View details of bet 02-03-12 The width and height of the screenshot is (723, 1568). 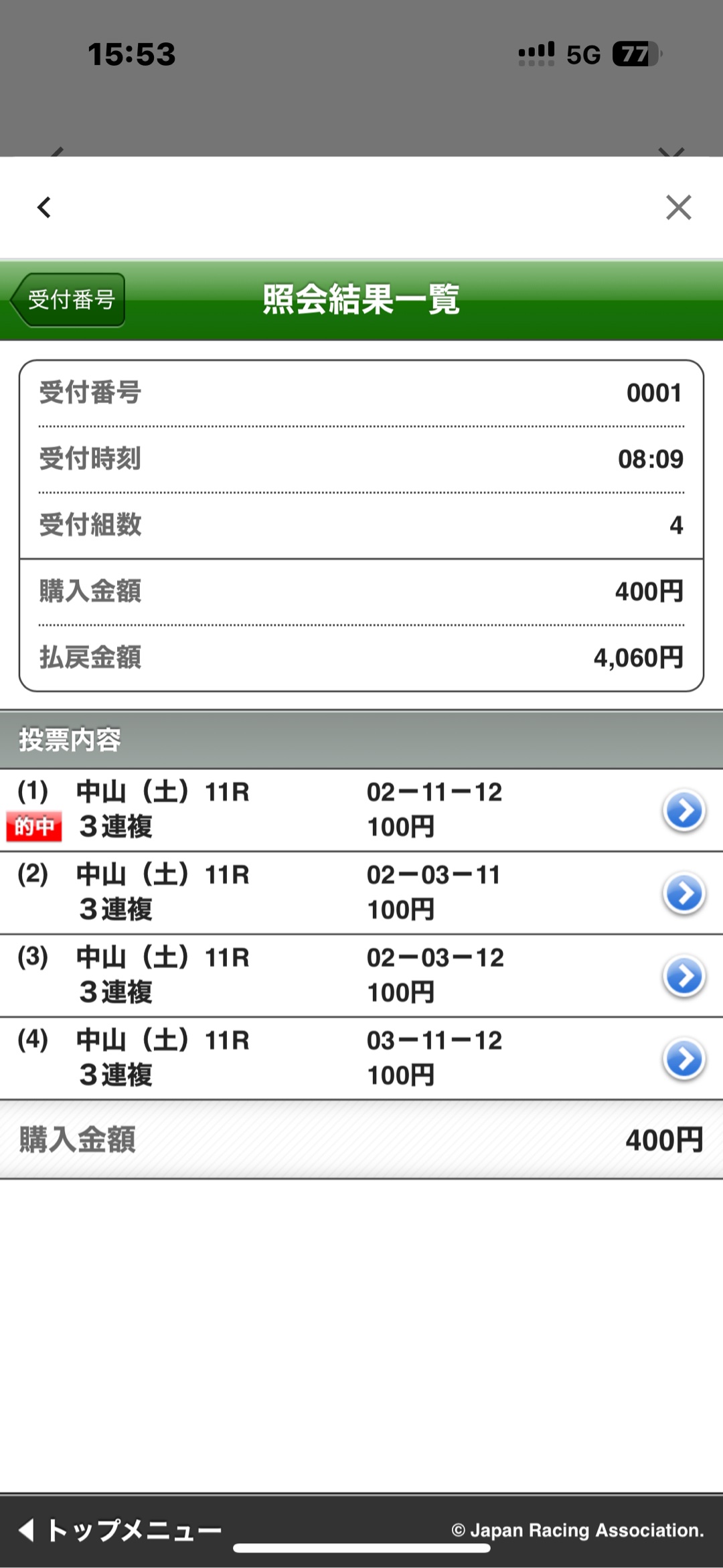[x=684, y=976]
